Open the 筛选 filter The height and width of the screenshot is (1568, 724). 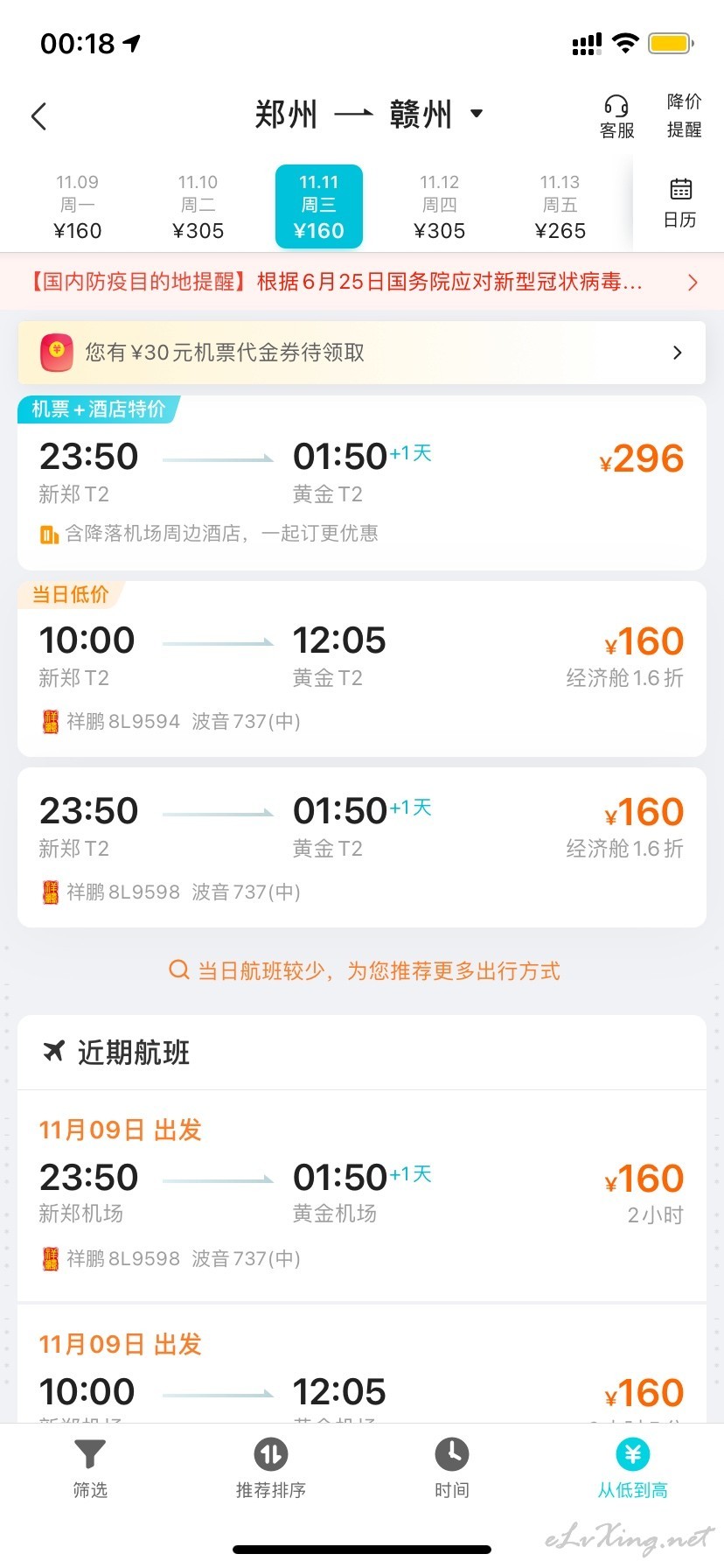pyautogui.click(x=90, y=1469)
